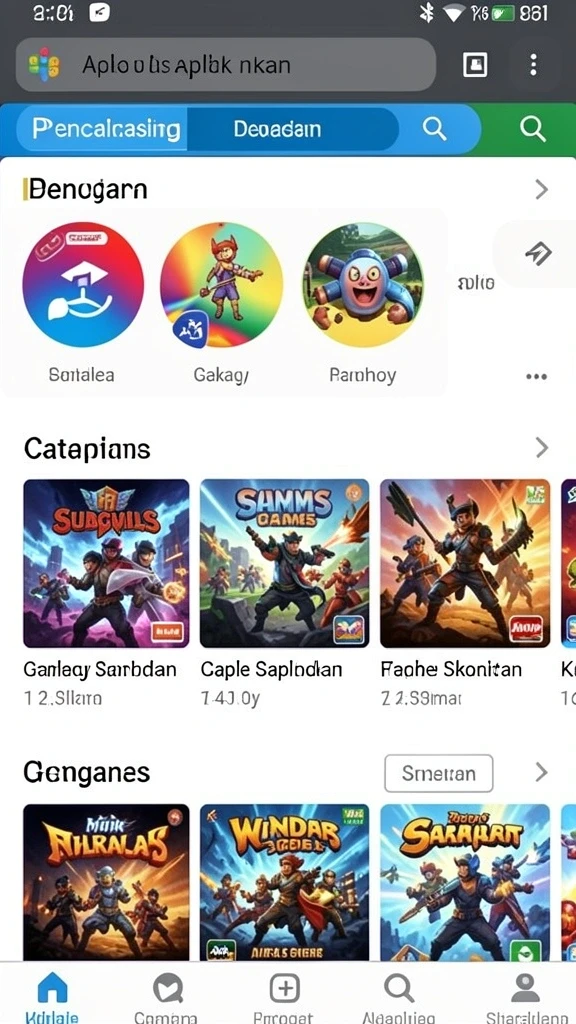Open the plus tab in bottom navigation
Viewport: 576px width, 1024px height.
point(285,997)
